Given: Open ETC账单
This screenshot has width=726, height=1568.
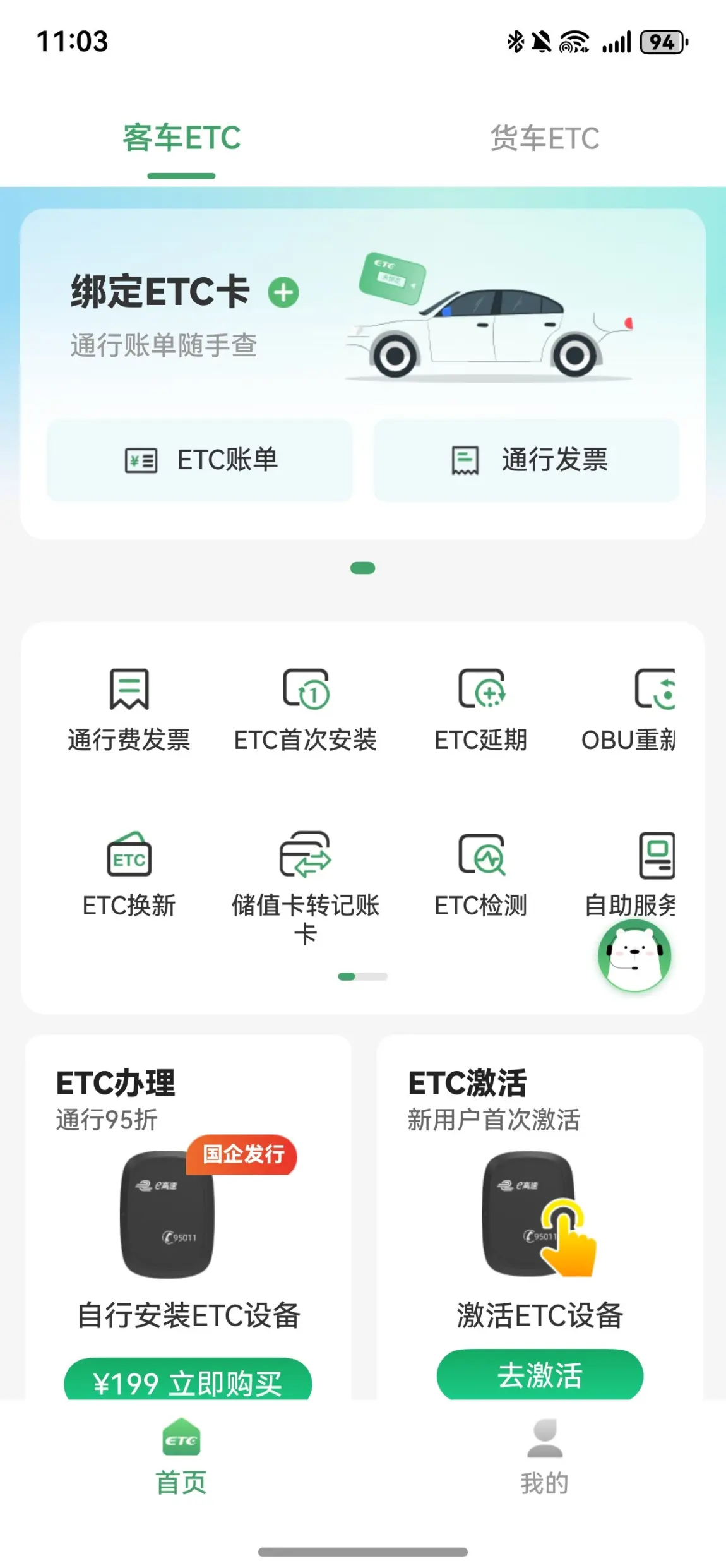Looking at the screenshot, I should (199, 460).
